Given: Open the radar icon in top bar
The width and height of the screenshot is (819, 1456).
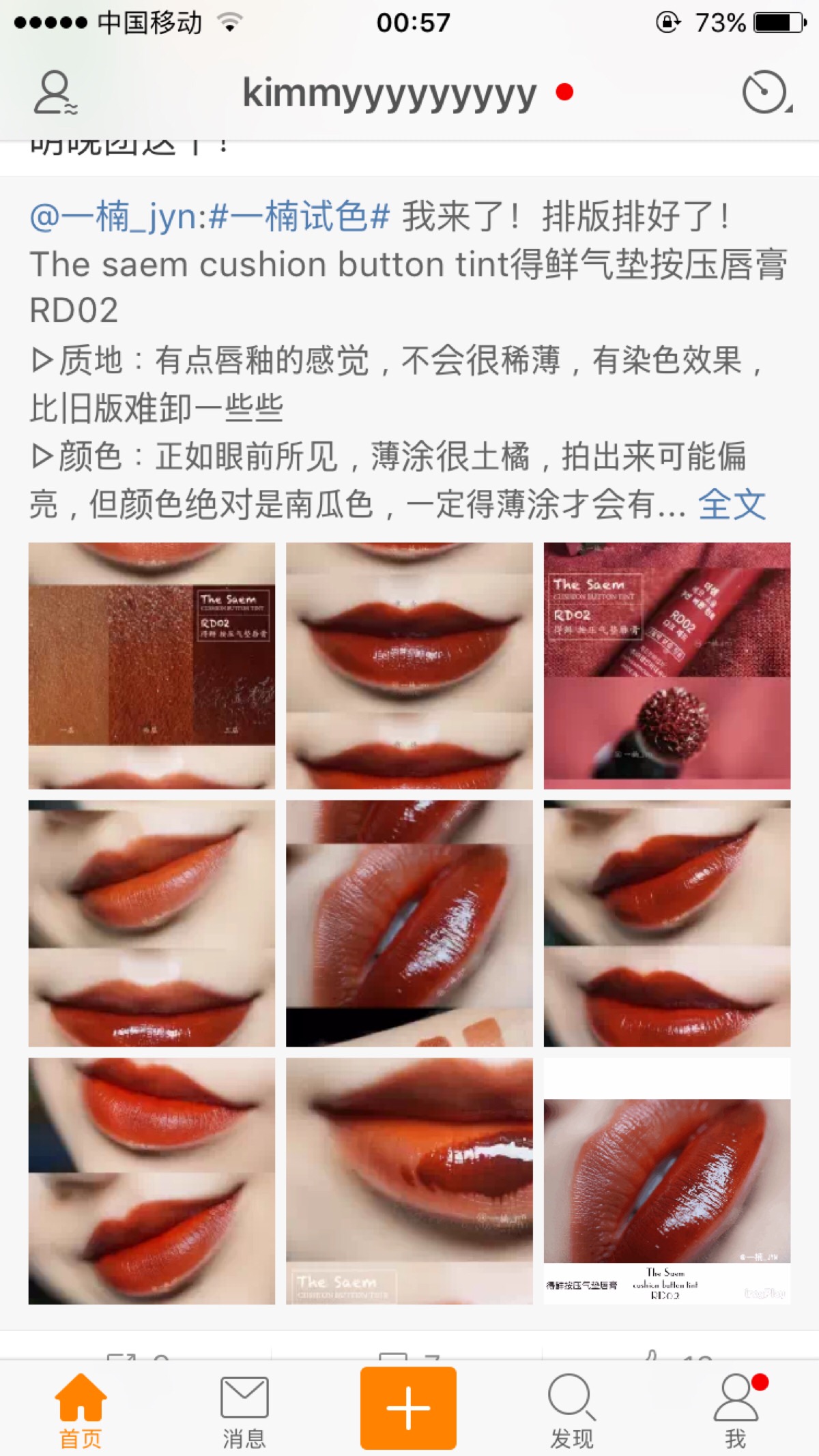Looking at the screenshot, I should click(766, 92).
